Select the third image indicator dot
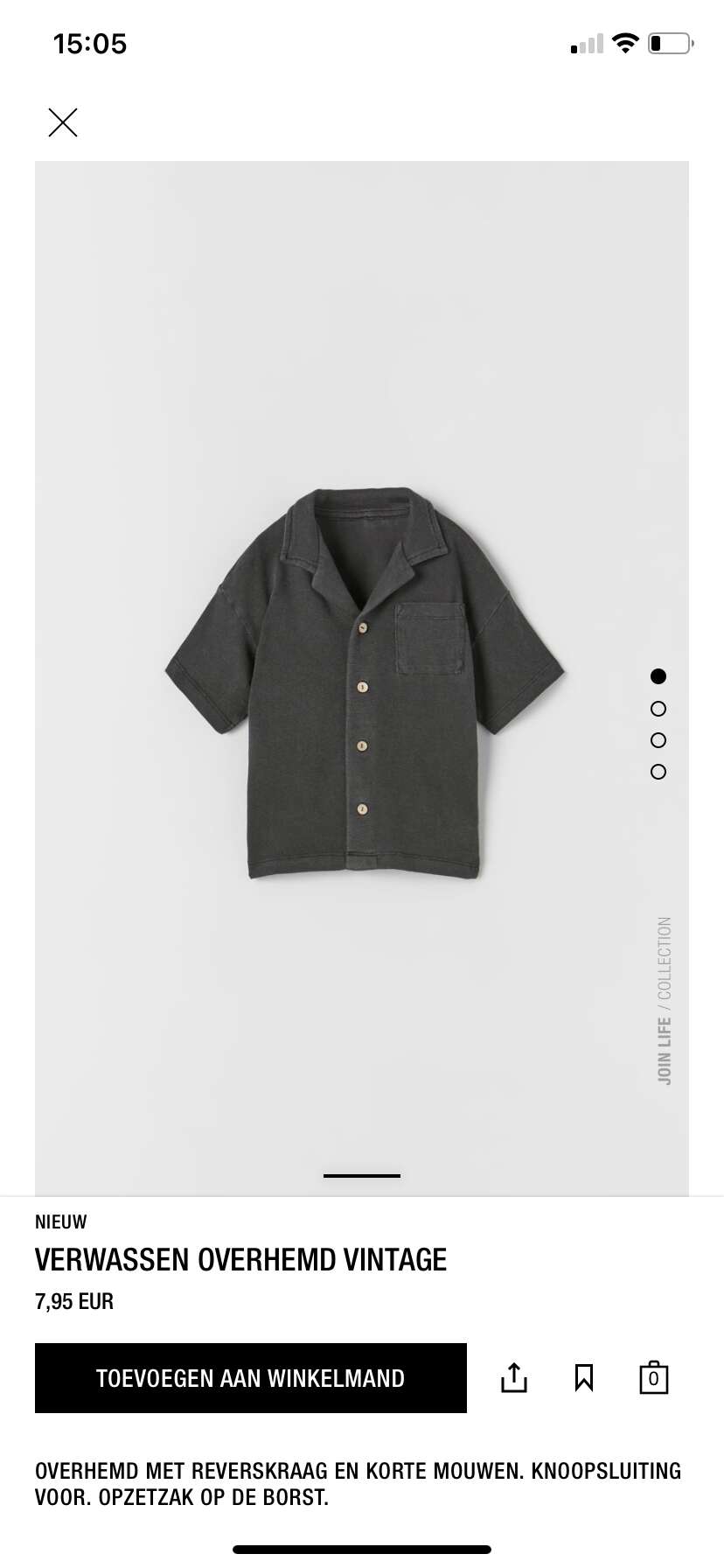Screen dimensions: 724x1568 pos(658,740)
